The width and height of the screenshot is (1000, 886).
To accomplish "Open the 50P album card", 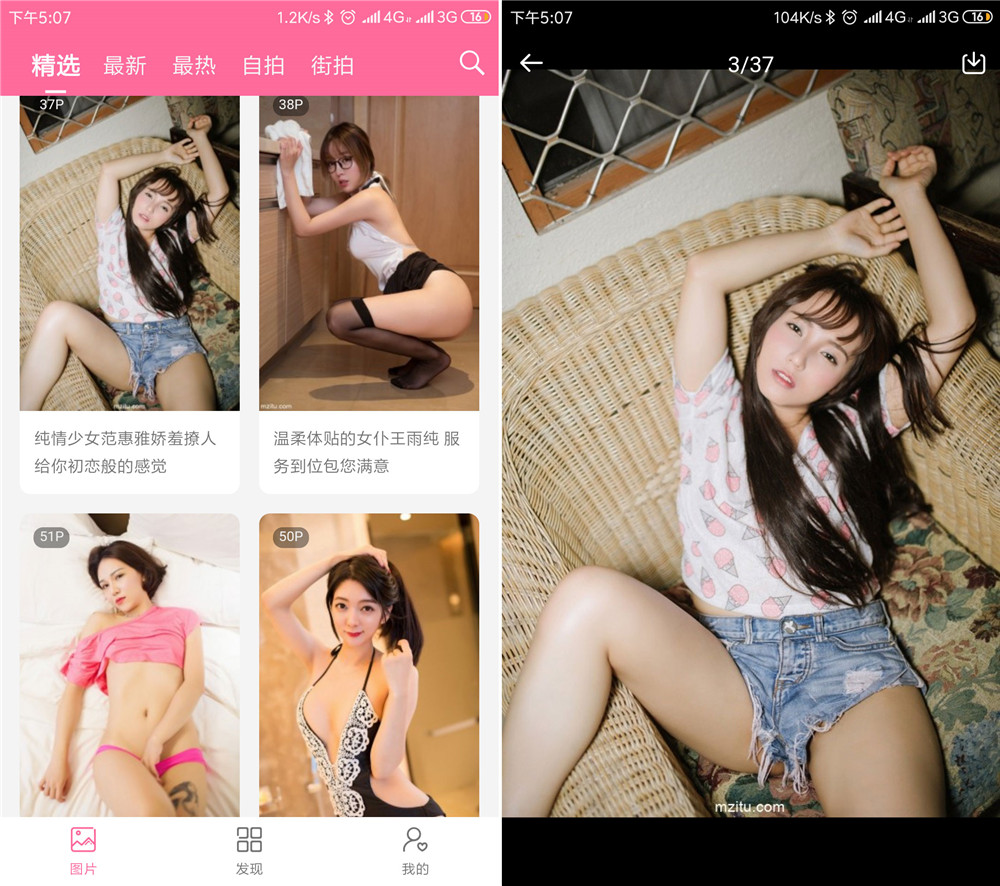I will click(369, 665).
